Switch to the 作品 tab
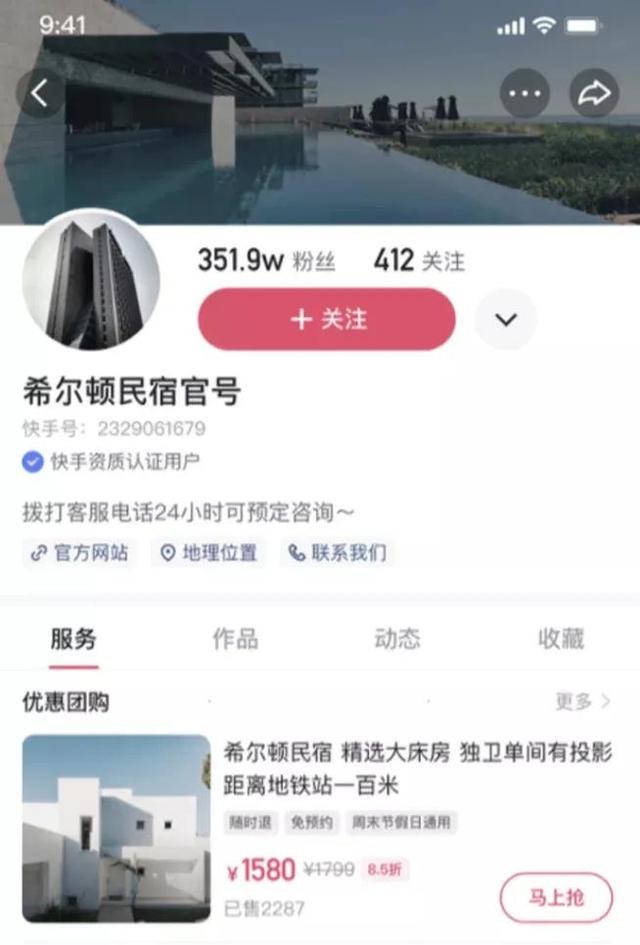 [x=235, y=639]
